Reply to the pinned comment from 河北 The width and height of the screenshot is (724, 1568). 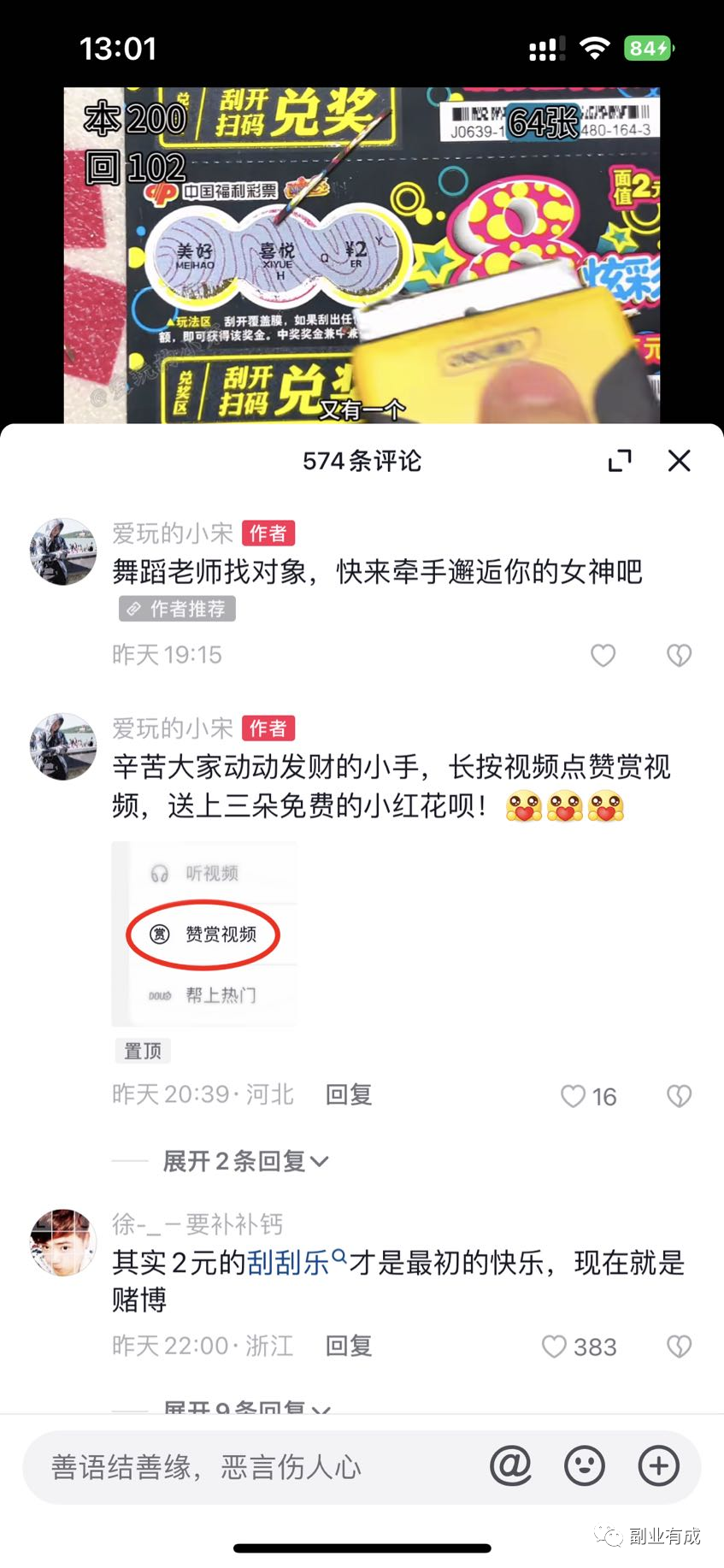tap(349, 1094)
